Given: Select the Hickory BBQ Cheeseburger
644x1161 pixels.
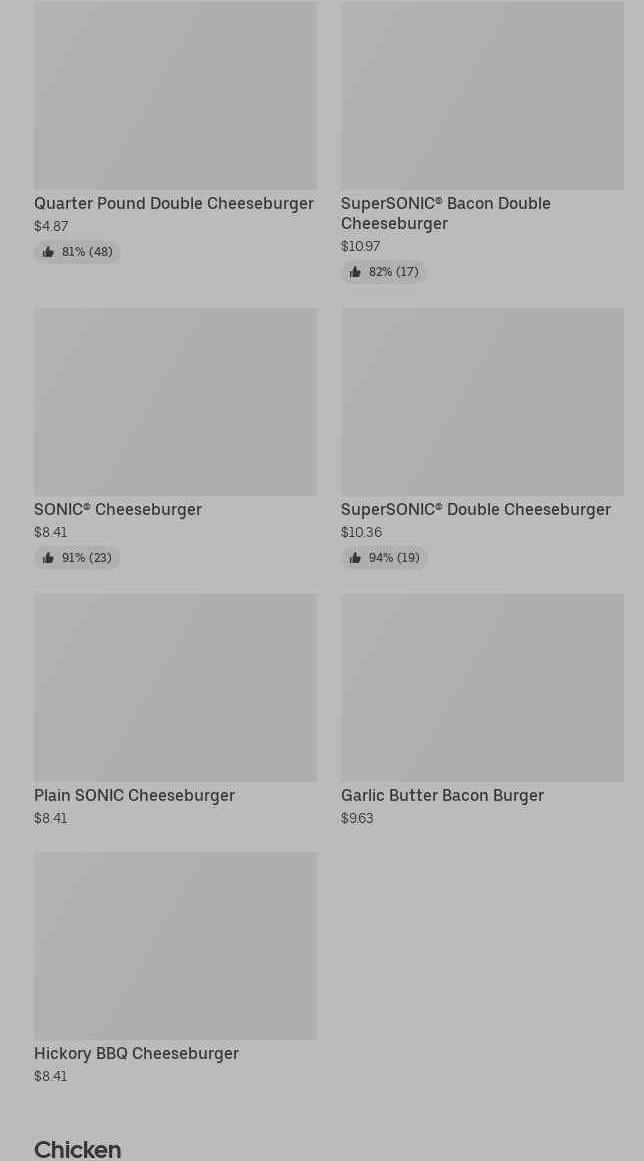Looking at the screenshot, I should click(x=175, y=968).
